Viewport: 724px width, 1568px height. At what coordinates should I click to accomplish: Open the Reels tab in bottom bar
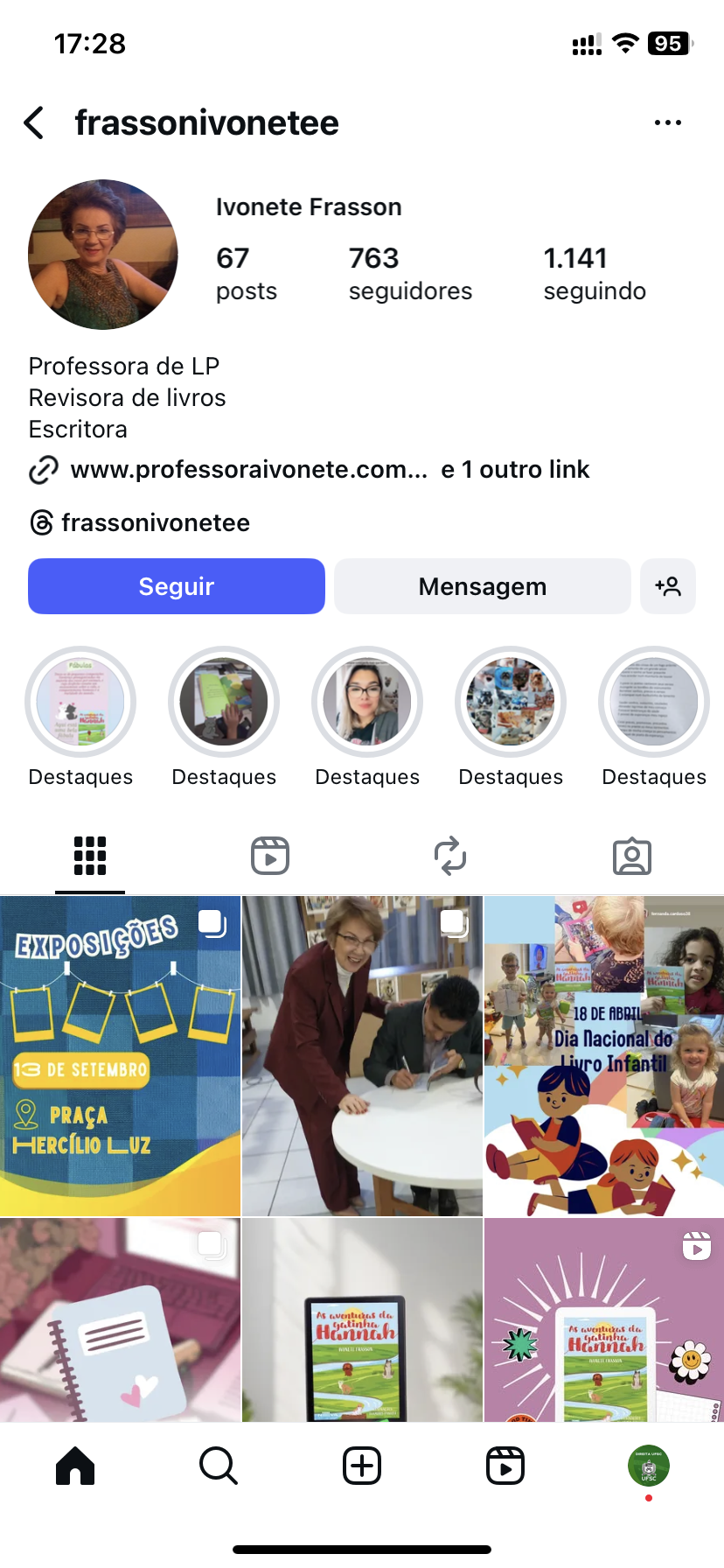tap(505, 1466)
